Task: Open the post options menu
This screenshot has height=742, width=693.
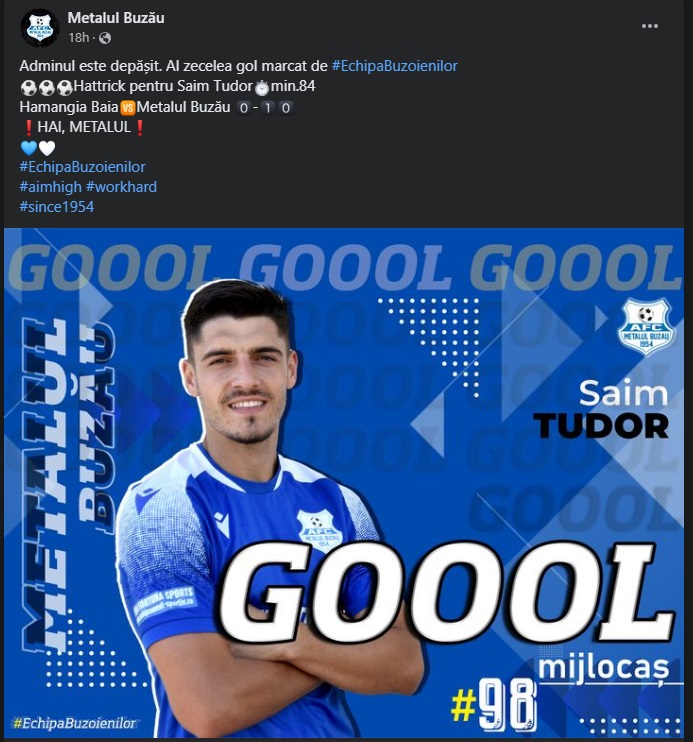Action: tap(650, 26)
